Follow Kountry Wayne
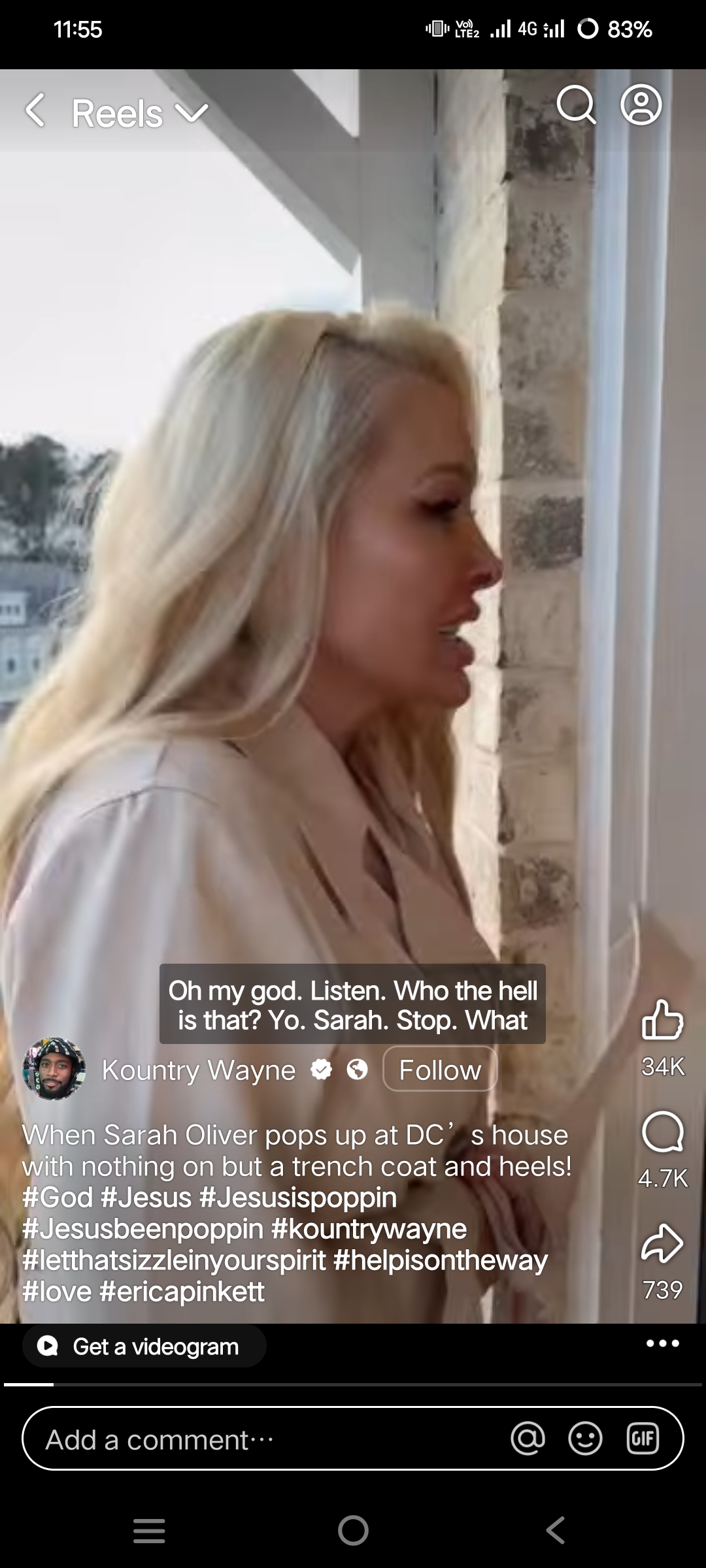Screen dimensions: 706x1568 [440, 1070]
